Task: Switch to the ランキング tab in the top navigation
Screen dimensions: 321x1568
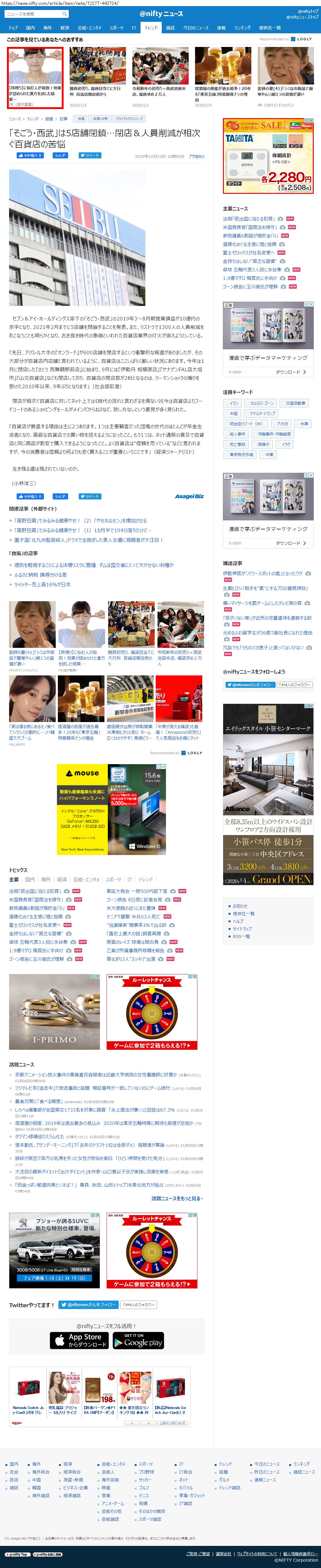Action: pyautogui.click(x=242, y=28)
